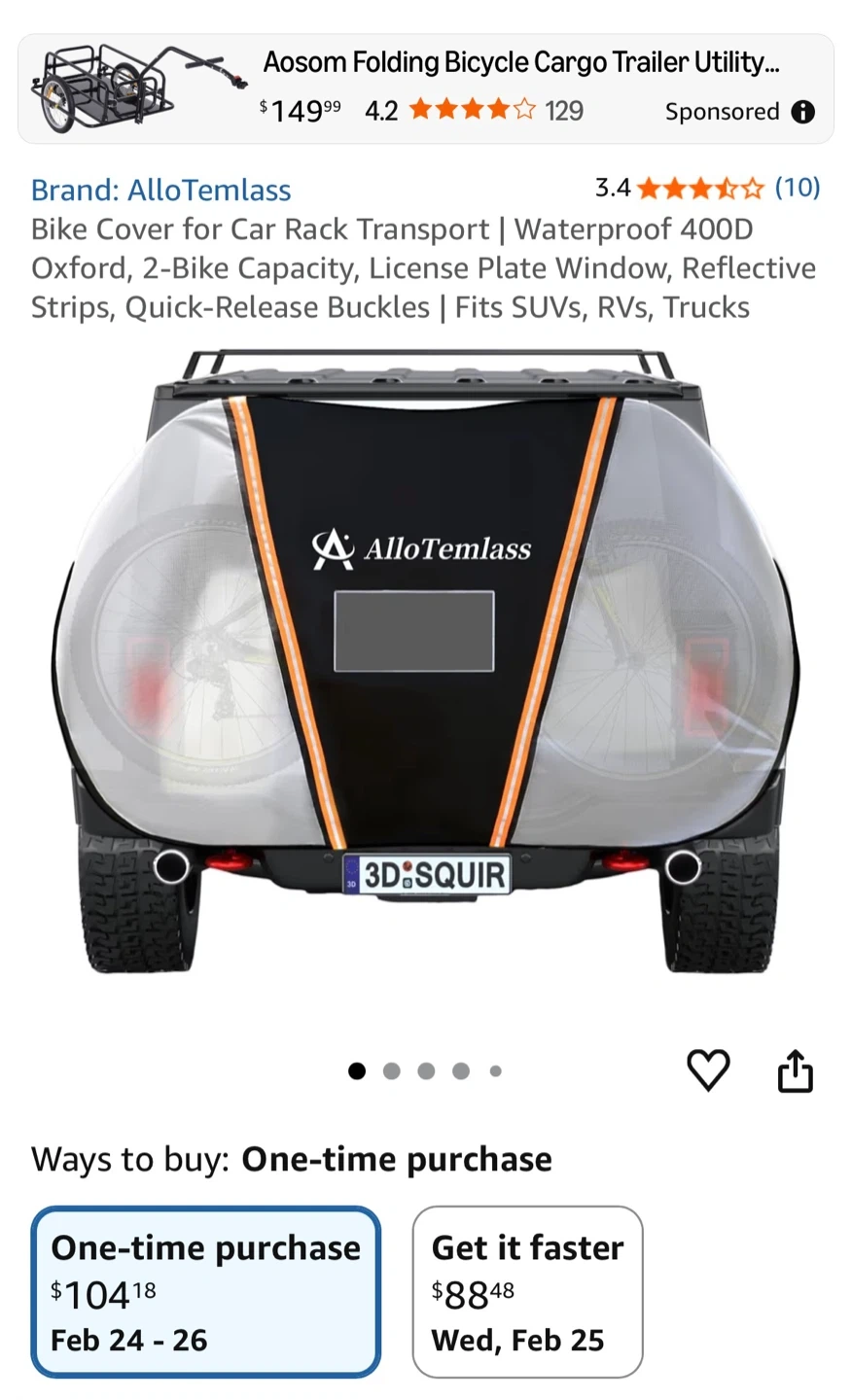This screenshot has height=1400, width=852.
Task: Open the 3.4 star customer ratings
Action: [707, 187]
